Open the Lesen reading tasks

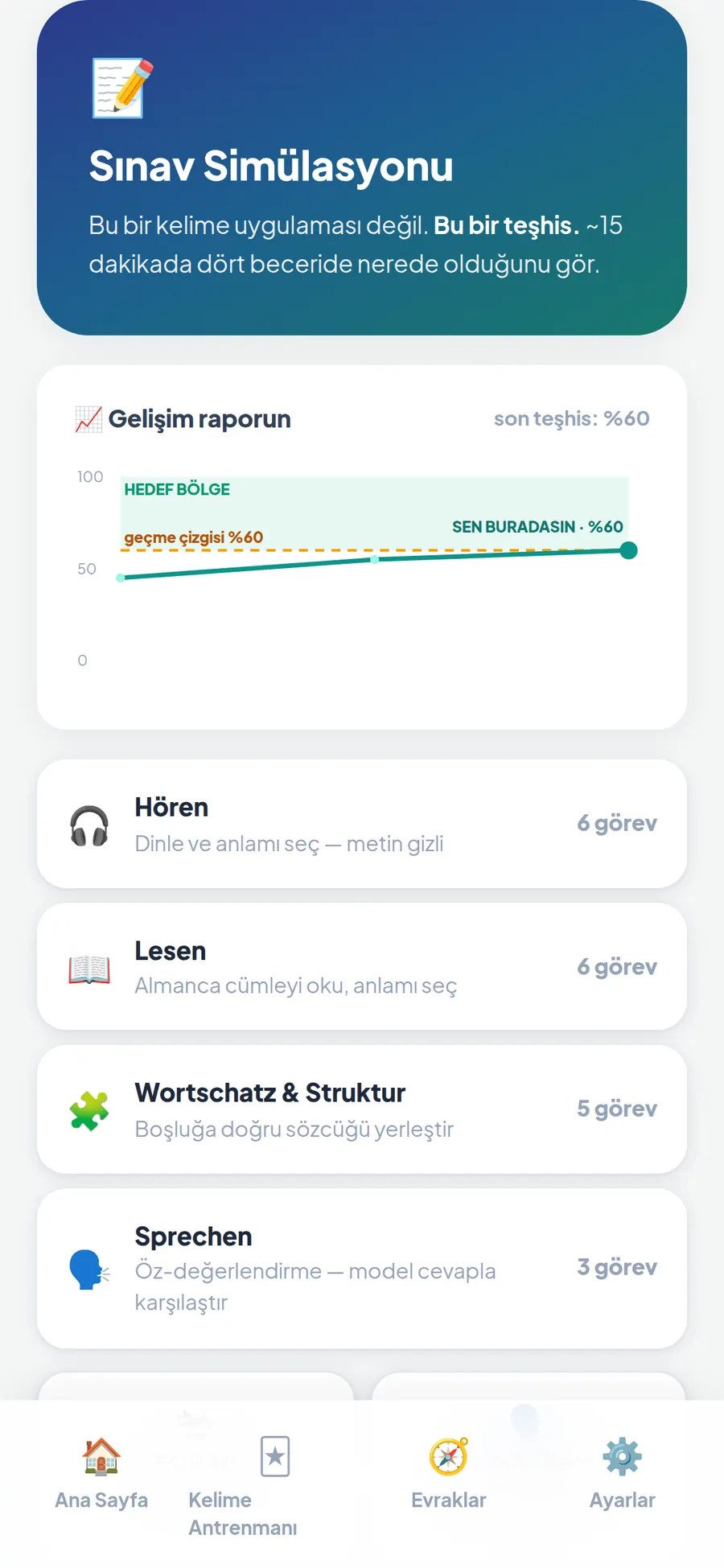point(362,966)
